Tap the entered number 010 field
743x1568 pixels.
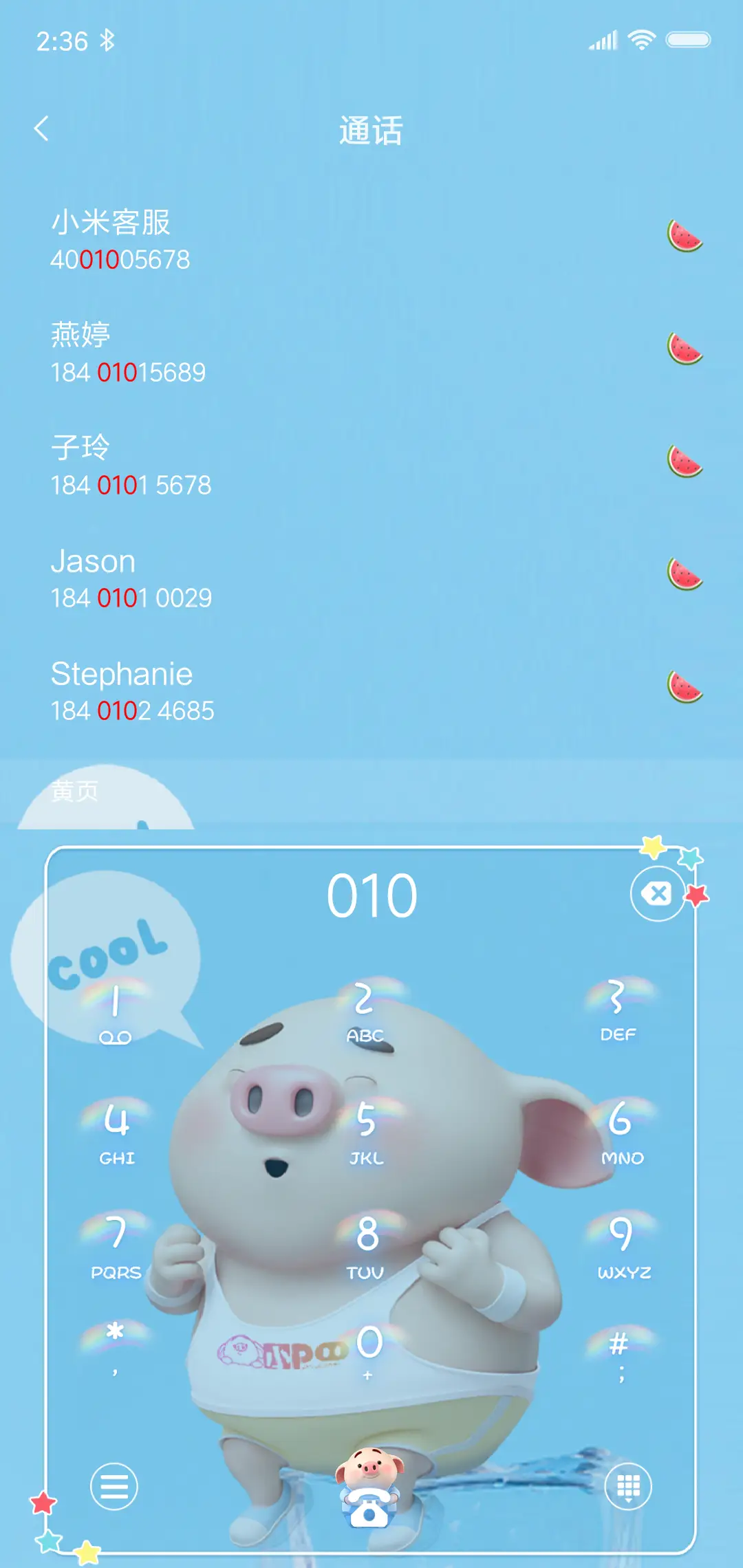[x=371, y=893]
